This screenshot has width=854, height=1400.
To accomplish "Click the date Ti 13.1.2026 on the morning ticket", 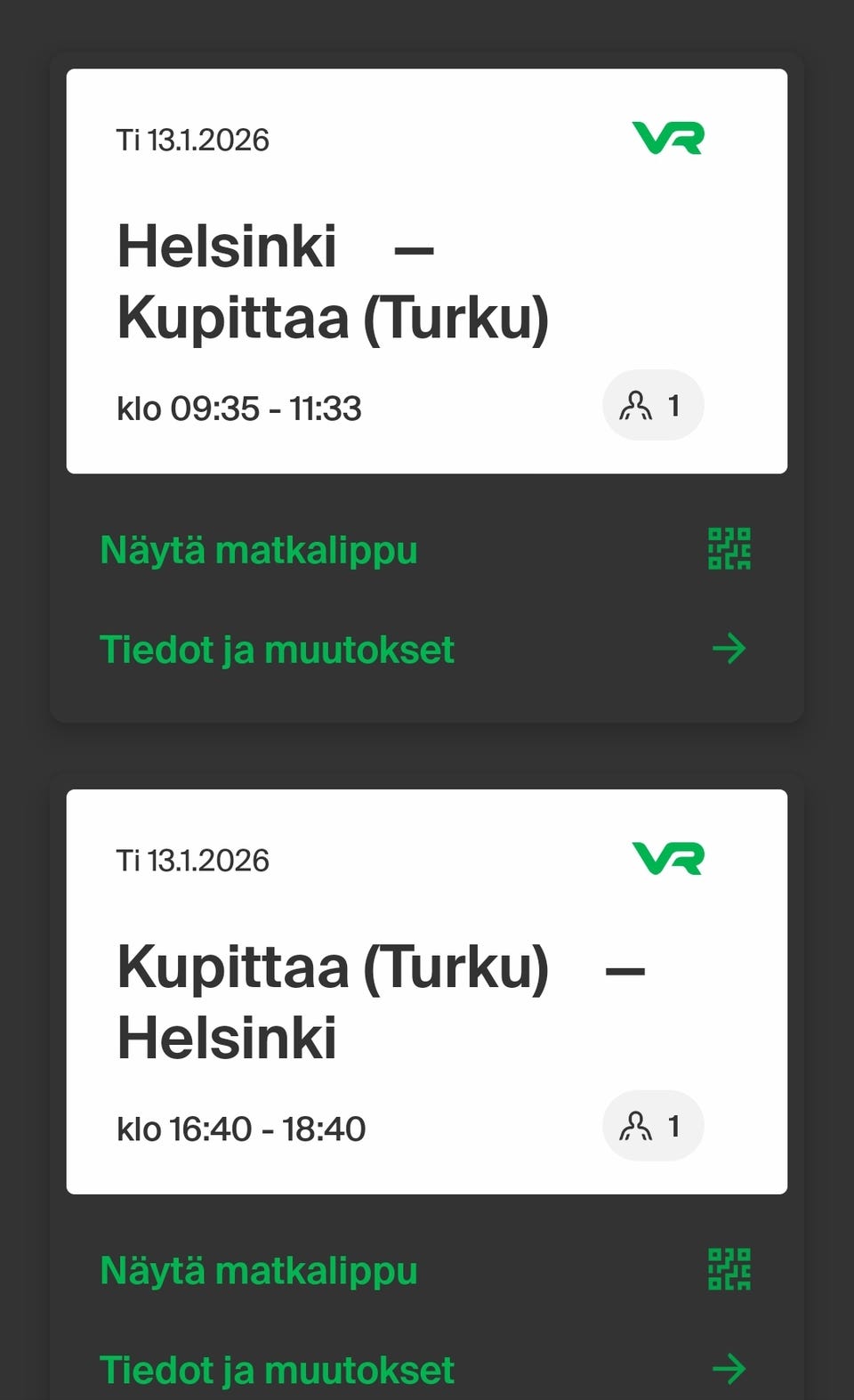I will click(x=194, y=139).
